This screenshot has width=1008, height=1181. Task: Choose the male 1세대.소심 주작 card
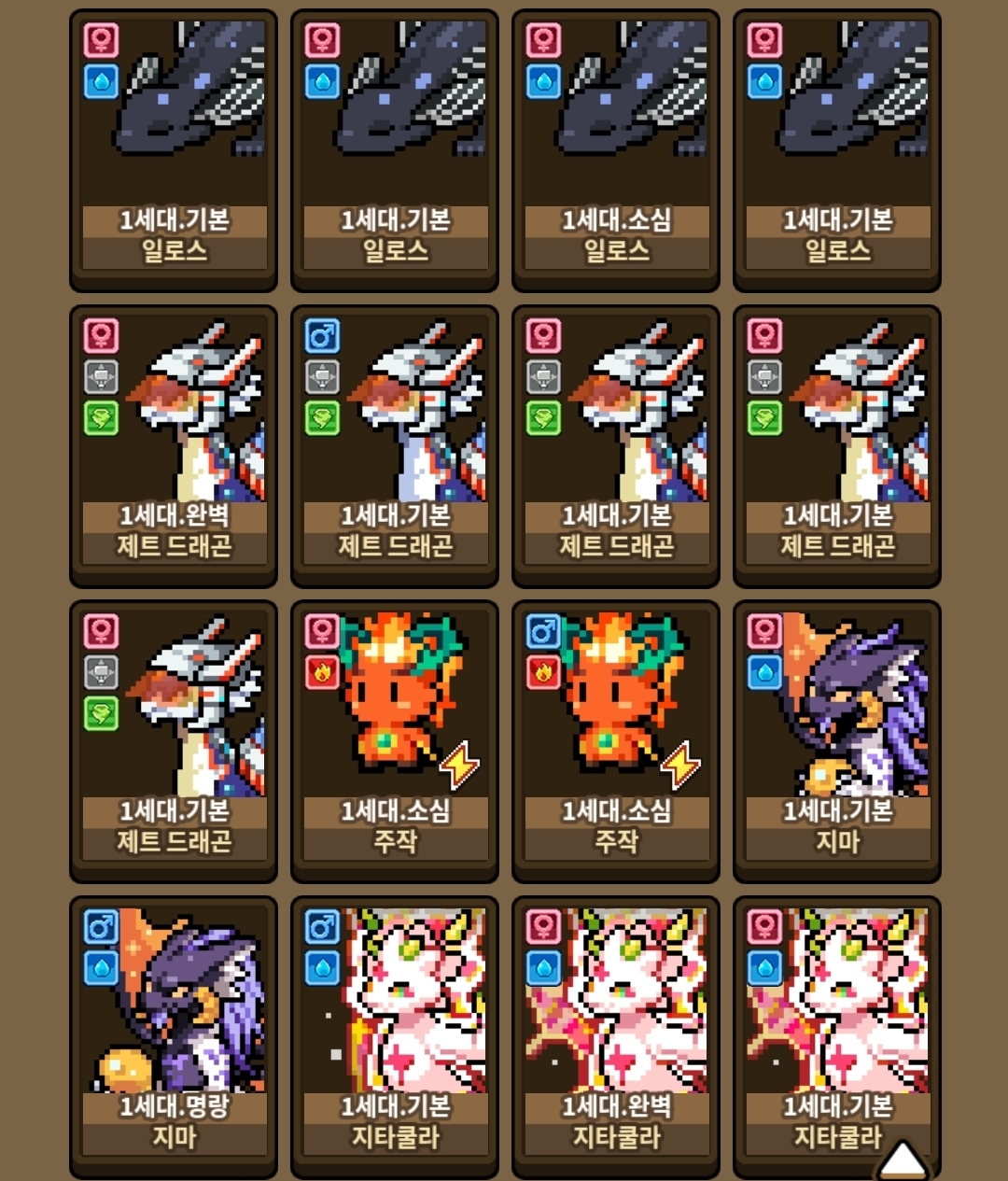point(616,740)
